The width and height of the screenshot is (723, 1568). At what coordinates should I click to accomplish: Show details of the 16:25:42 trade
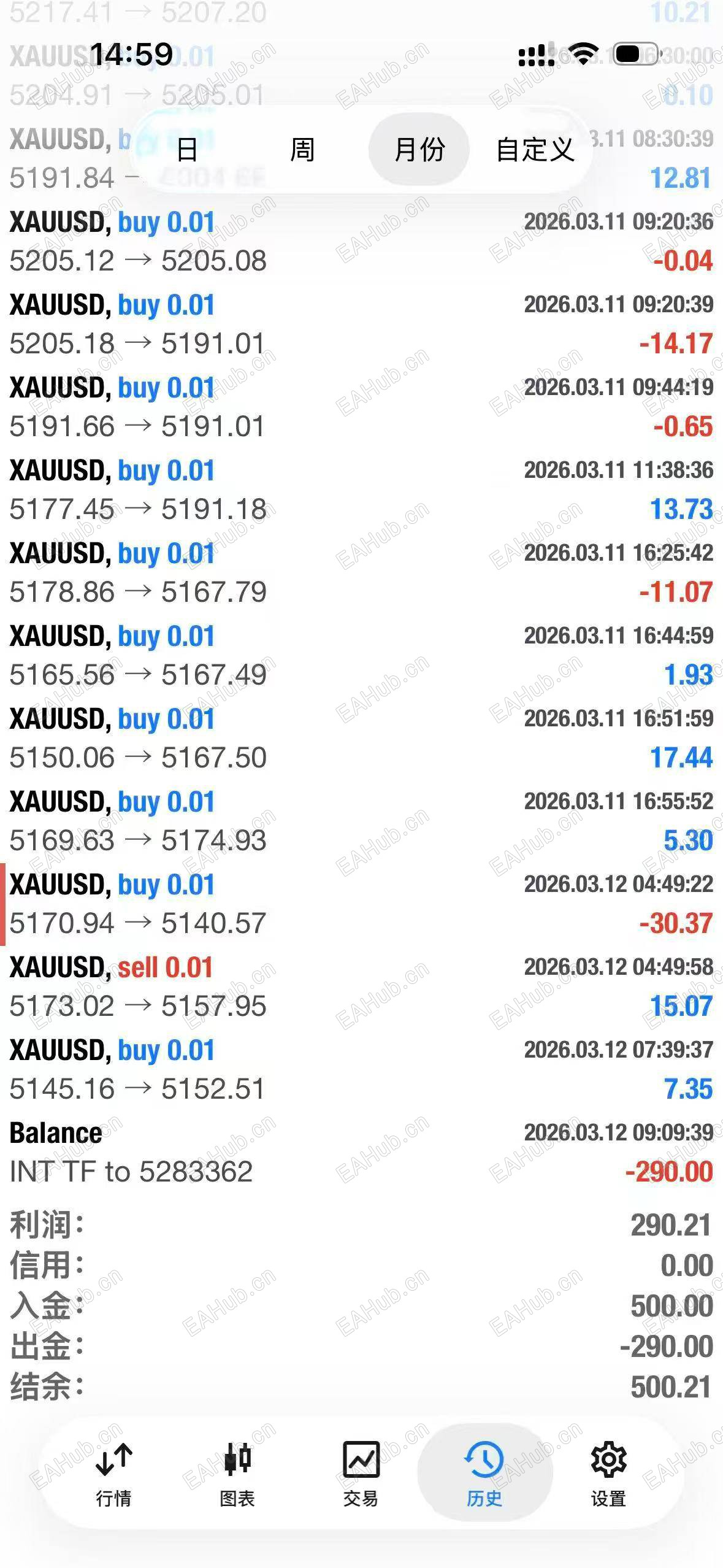point(361,572)
